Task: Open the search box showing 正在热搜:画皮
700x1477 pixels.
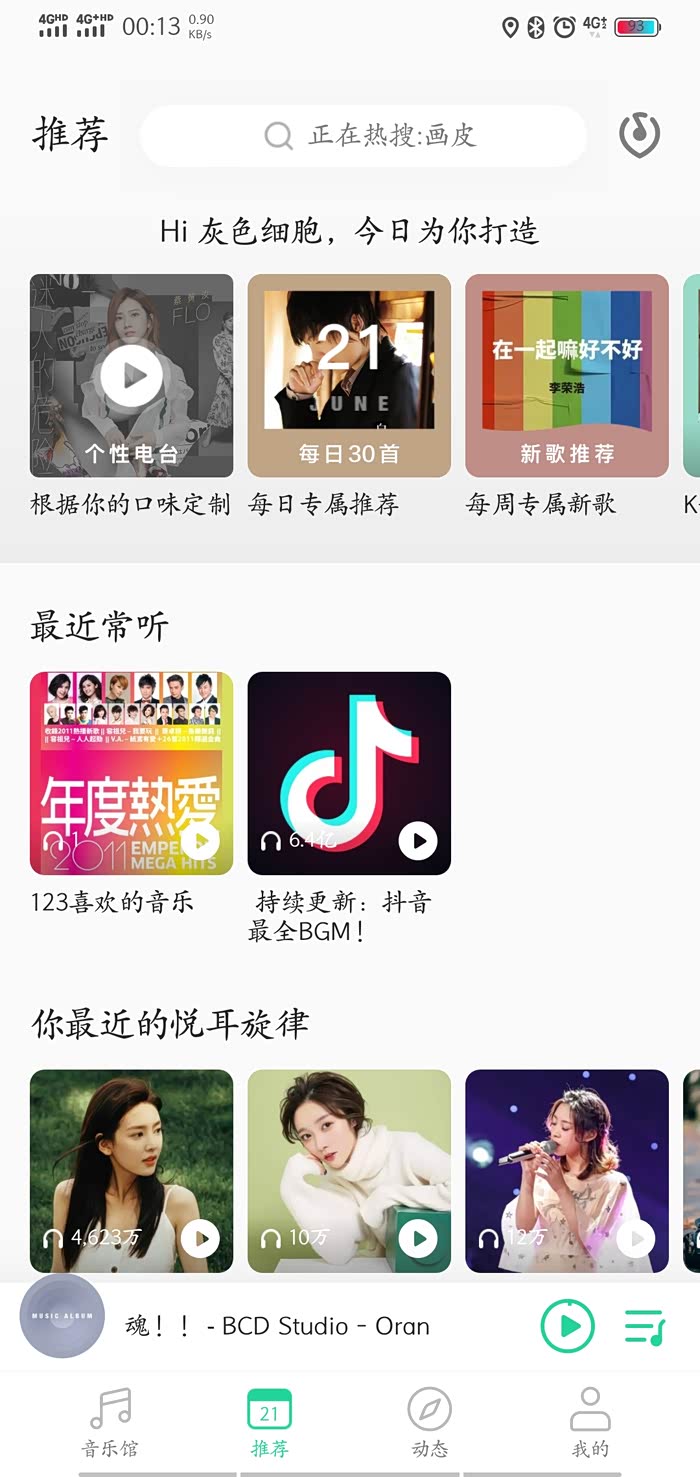Action: [363, 136]
